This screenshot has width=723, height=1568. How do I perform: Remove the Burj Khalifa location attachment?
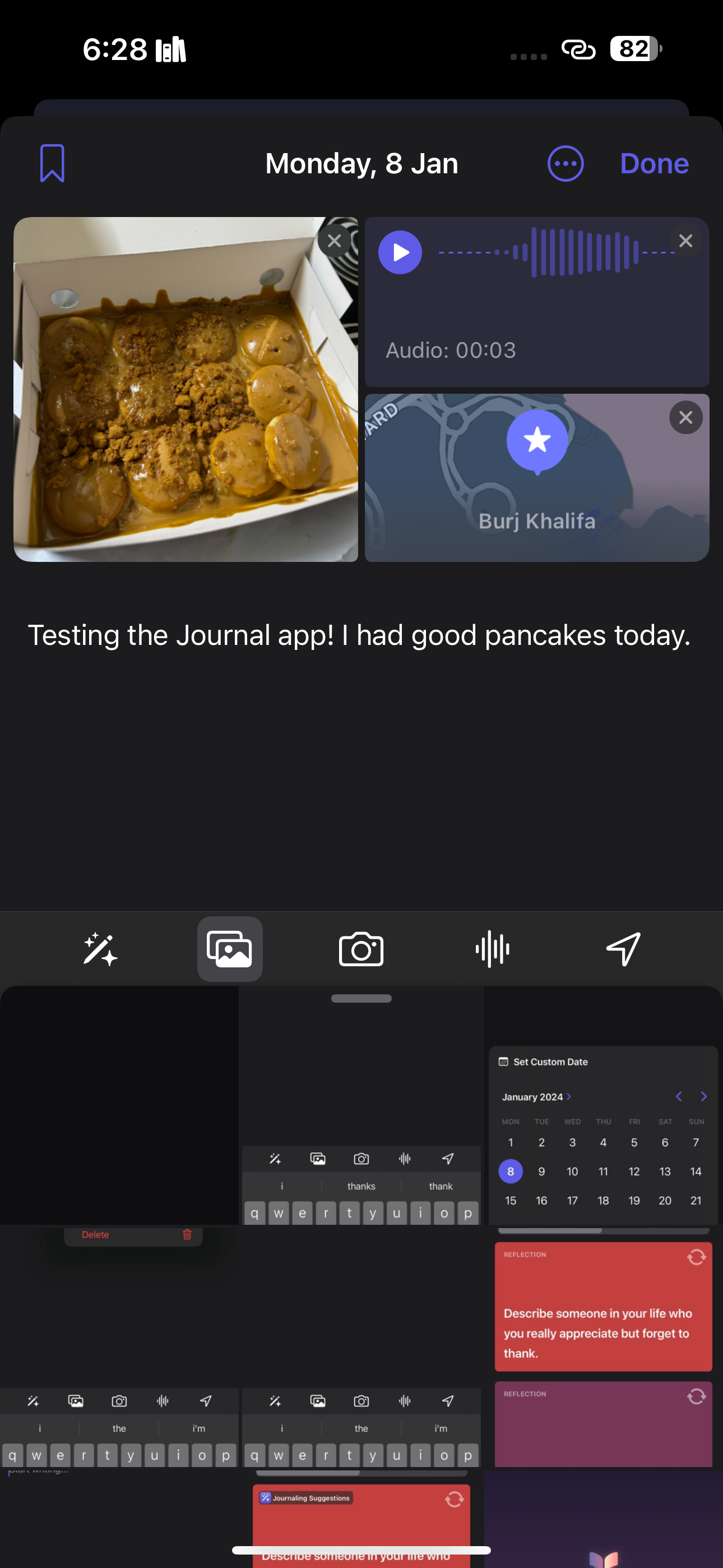[x=686, y=418]
